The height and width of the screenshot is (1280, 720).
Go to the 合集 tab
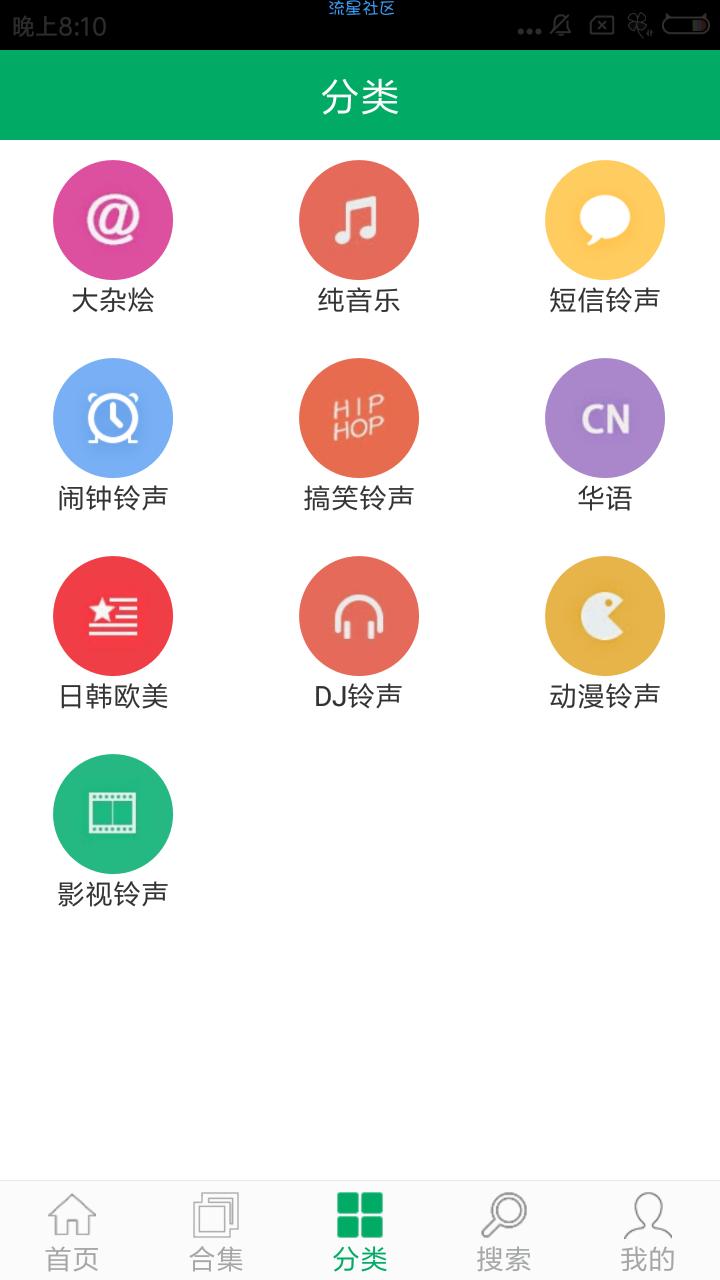pyautogui.click(x=216, y=1231)
